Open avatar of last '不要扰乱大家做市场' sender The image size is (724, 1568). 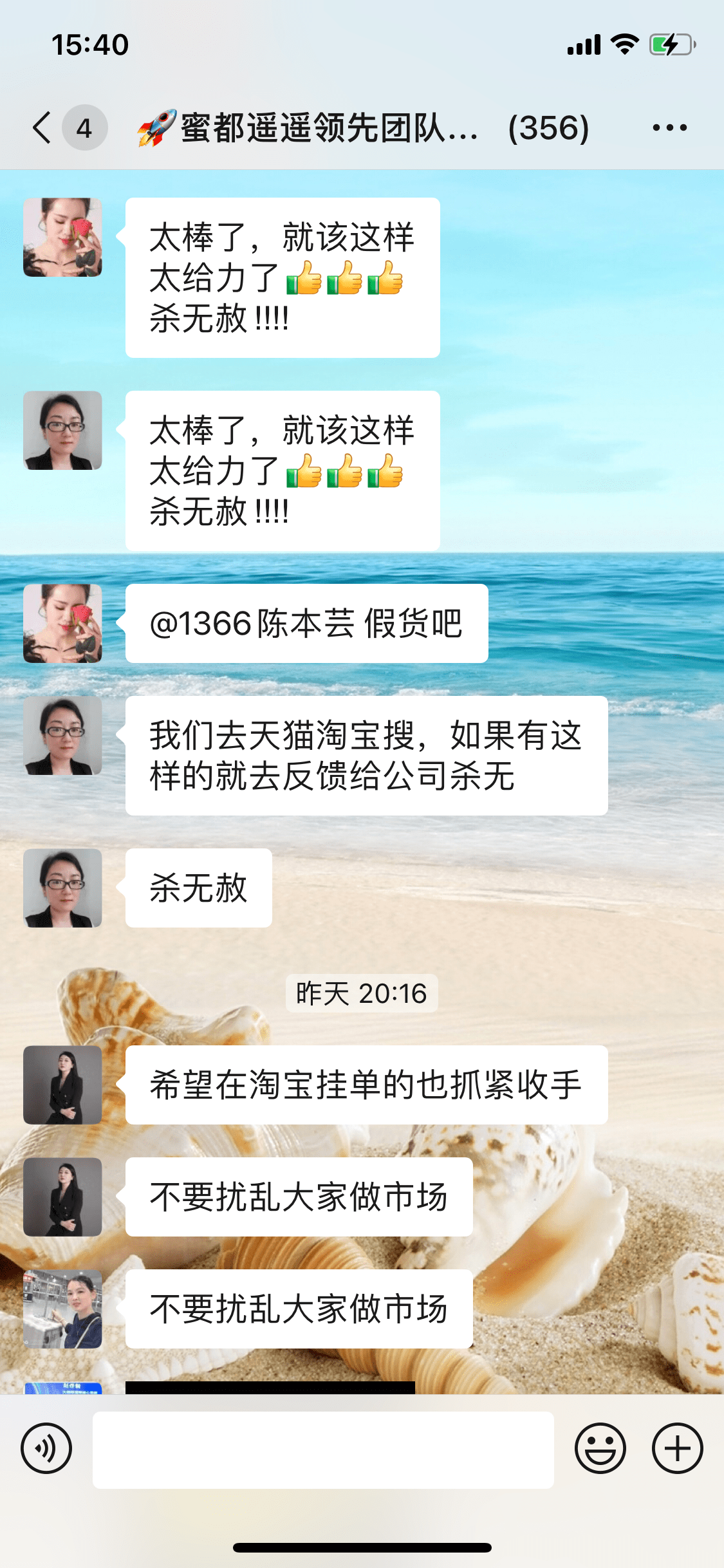tap(62, 1309)
